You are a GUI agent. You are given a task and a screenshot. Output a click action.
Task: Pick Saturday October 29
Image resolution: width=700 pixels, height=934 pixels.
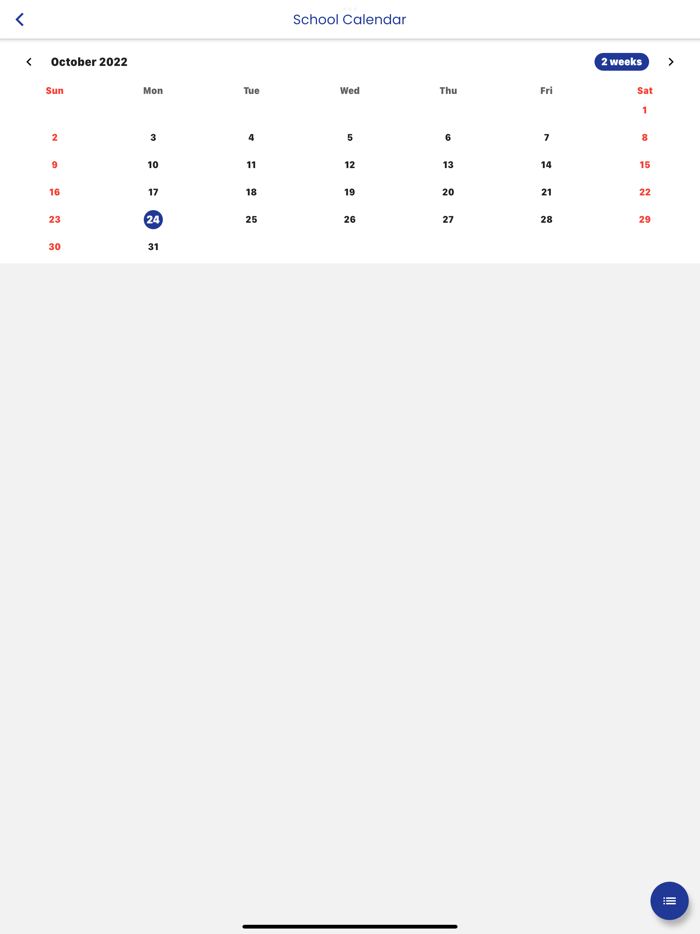(x=645, y=220)
